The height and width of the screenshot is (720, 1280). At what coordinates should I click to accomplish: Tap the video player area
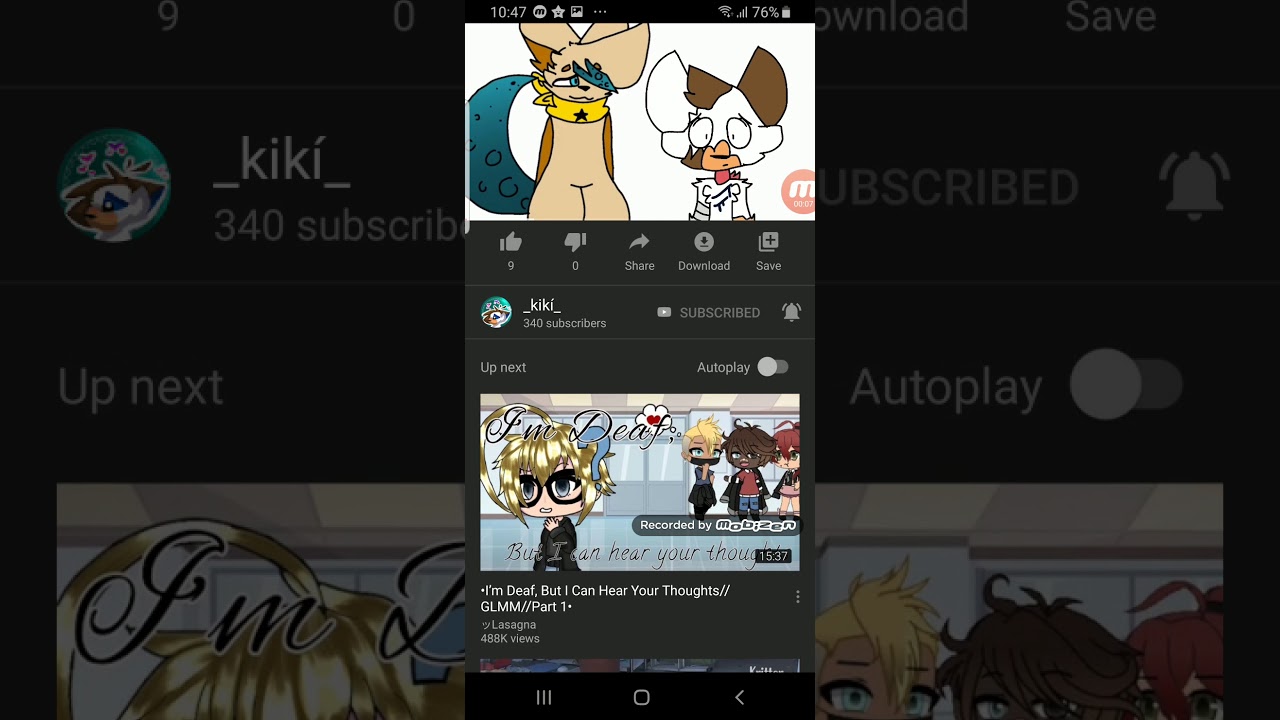coord(640,121)
